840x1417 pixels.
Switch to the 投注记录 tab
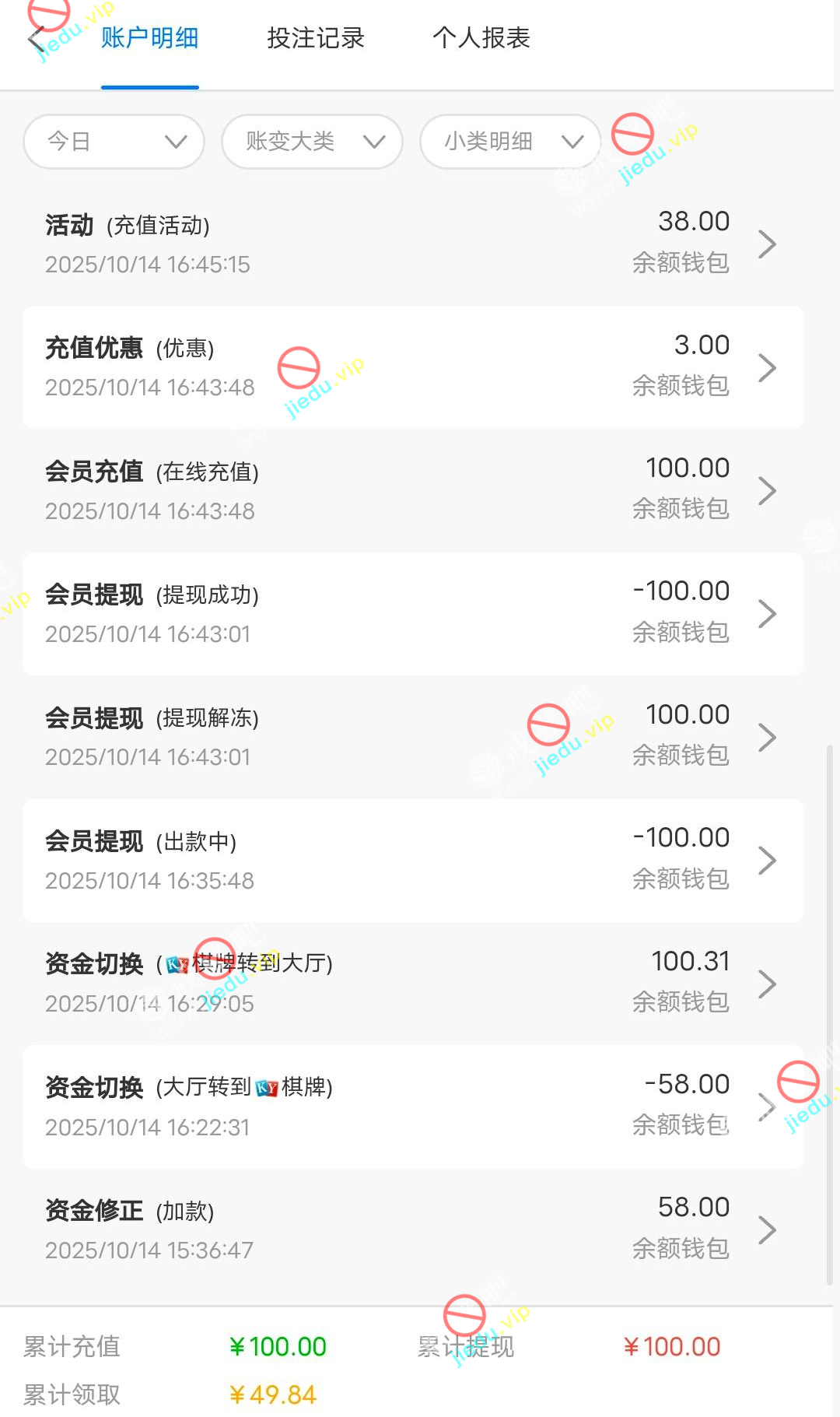[x=316, y=37]
